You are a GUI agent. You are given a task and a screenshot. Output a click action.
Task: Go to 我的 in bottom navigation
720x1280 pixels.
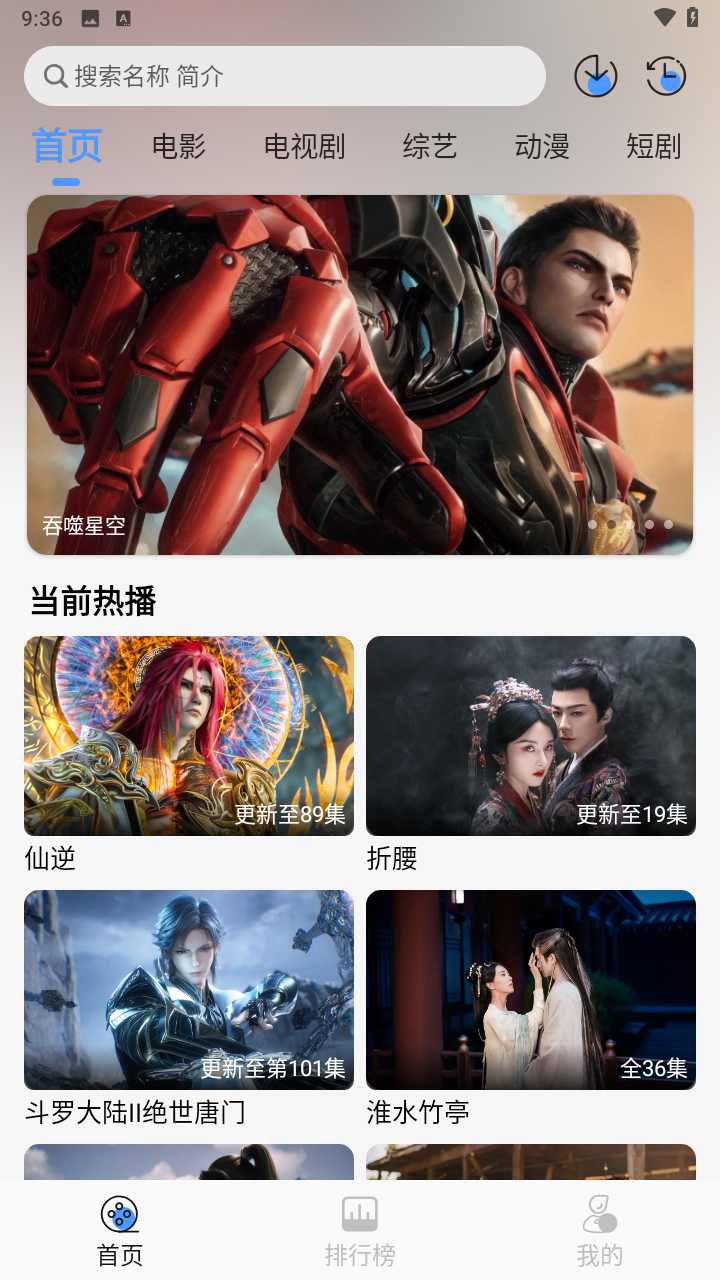coord(600,1232)
